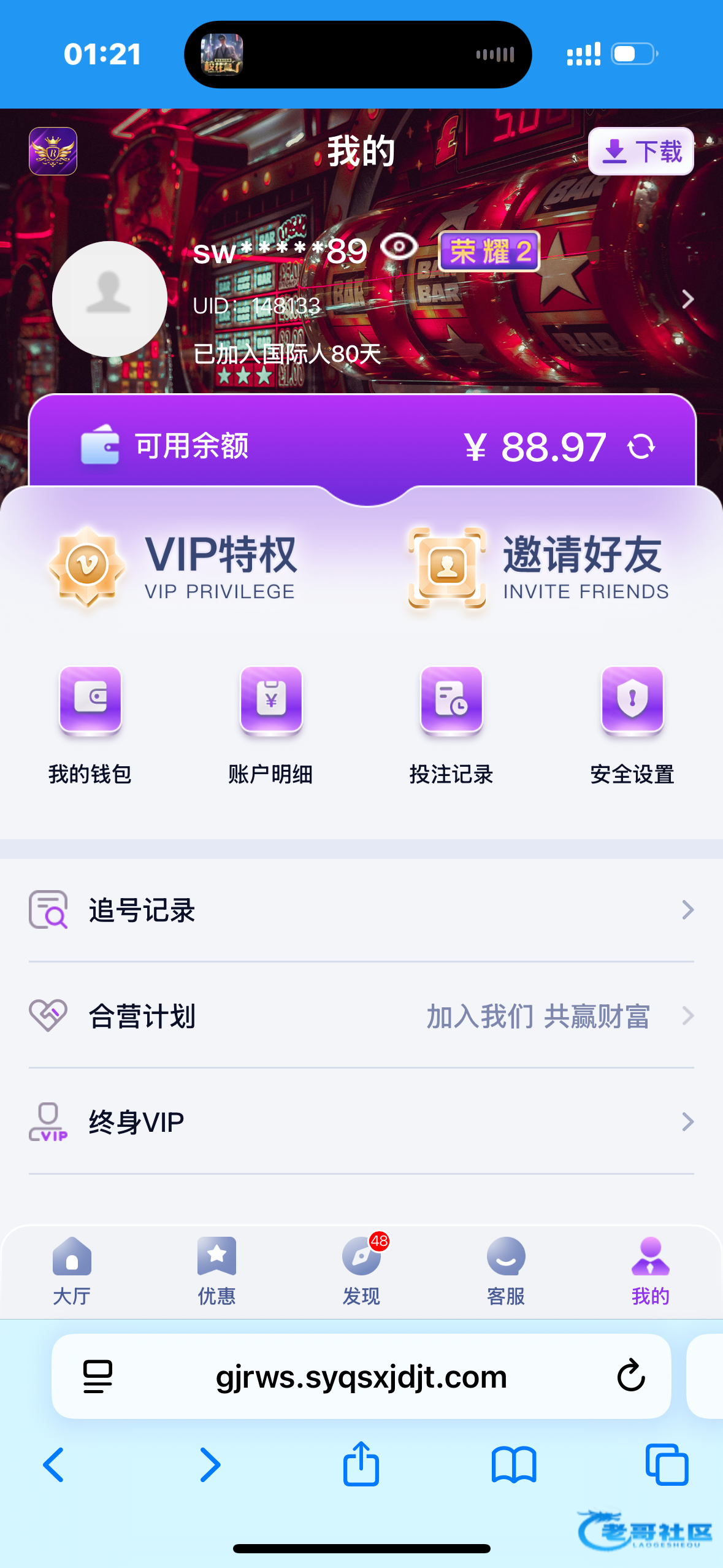
Task: Tap the profile avatar picture
Action: (110, 299)
